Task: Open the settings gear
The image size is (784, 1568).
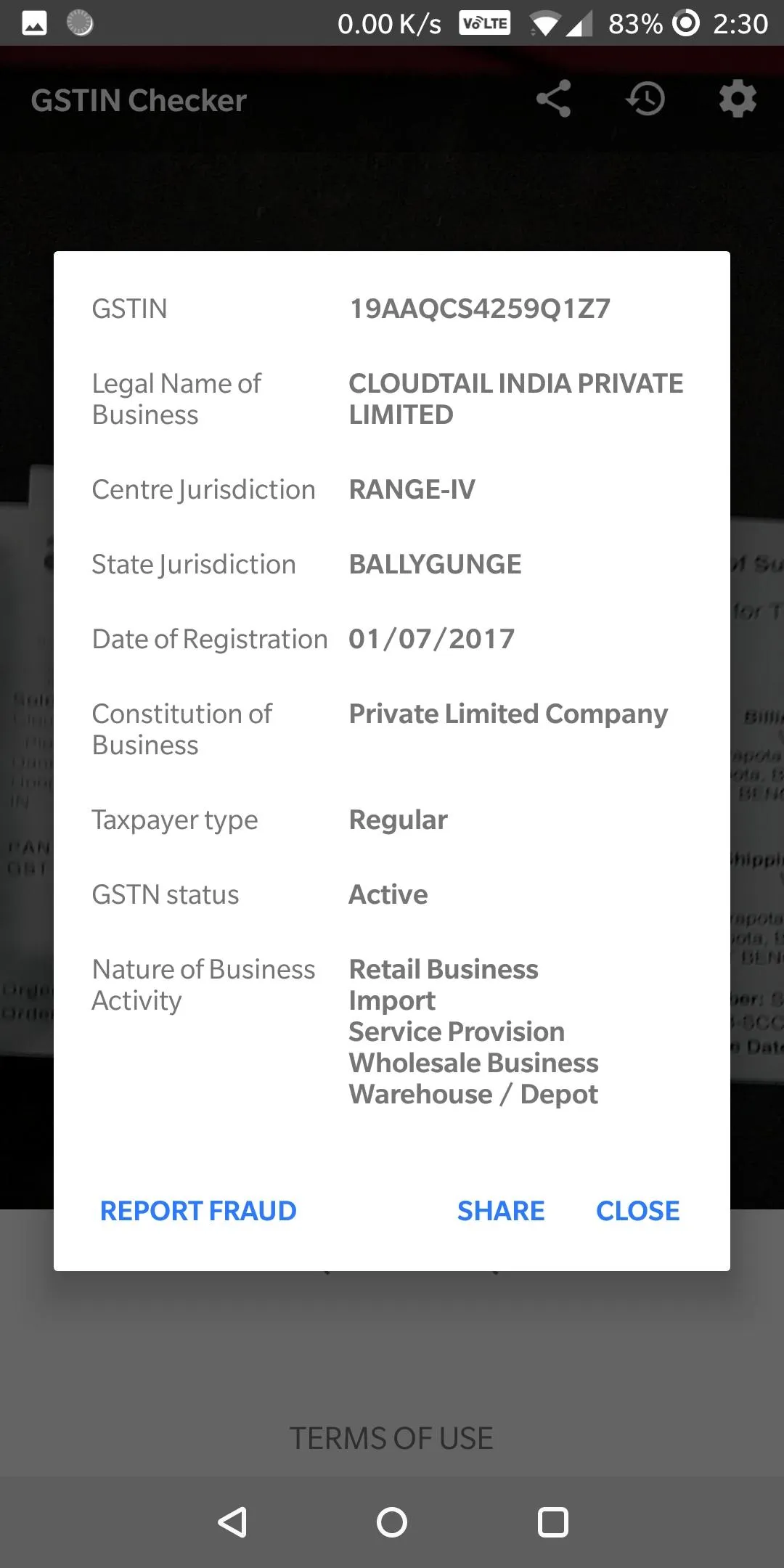Action: click(x=738, y=99)
